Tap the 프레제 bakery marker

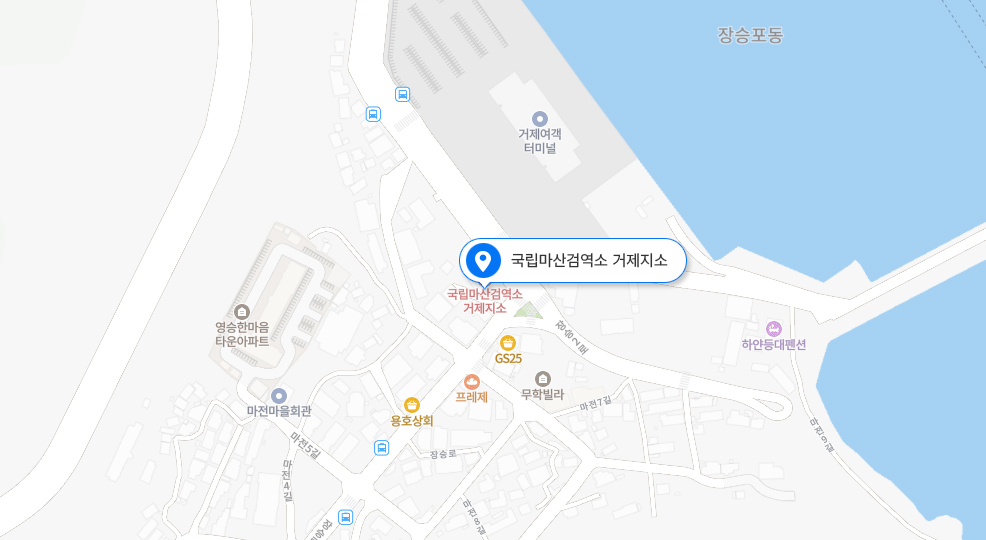471,382
